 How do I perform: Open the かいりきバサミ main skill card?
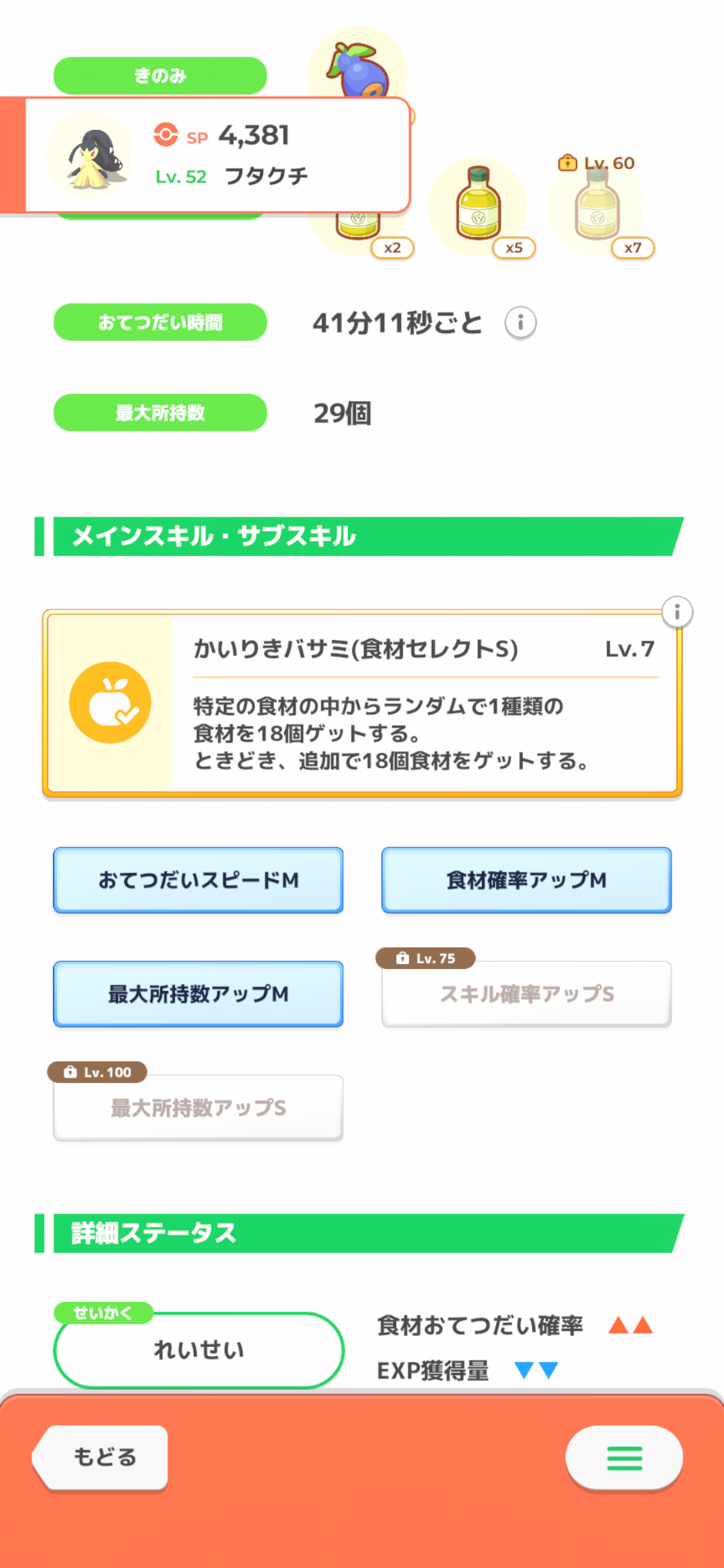point(362,704)
